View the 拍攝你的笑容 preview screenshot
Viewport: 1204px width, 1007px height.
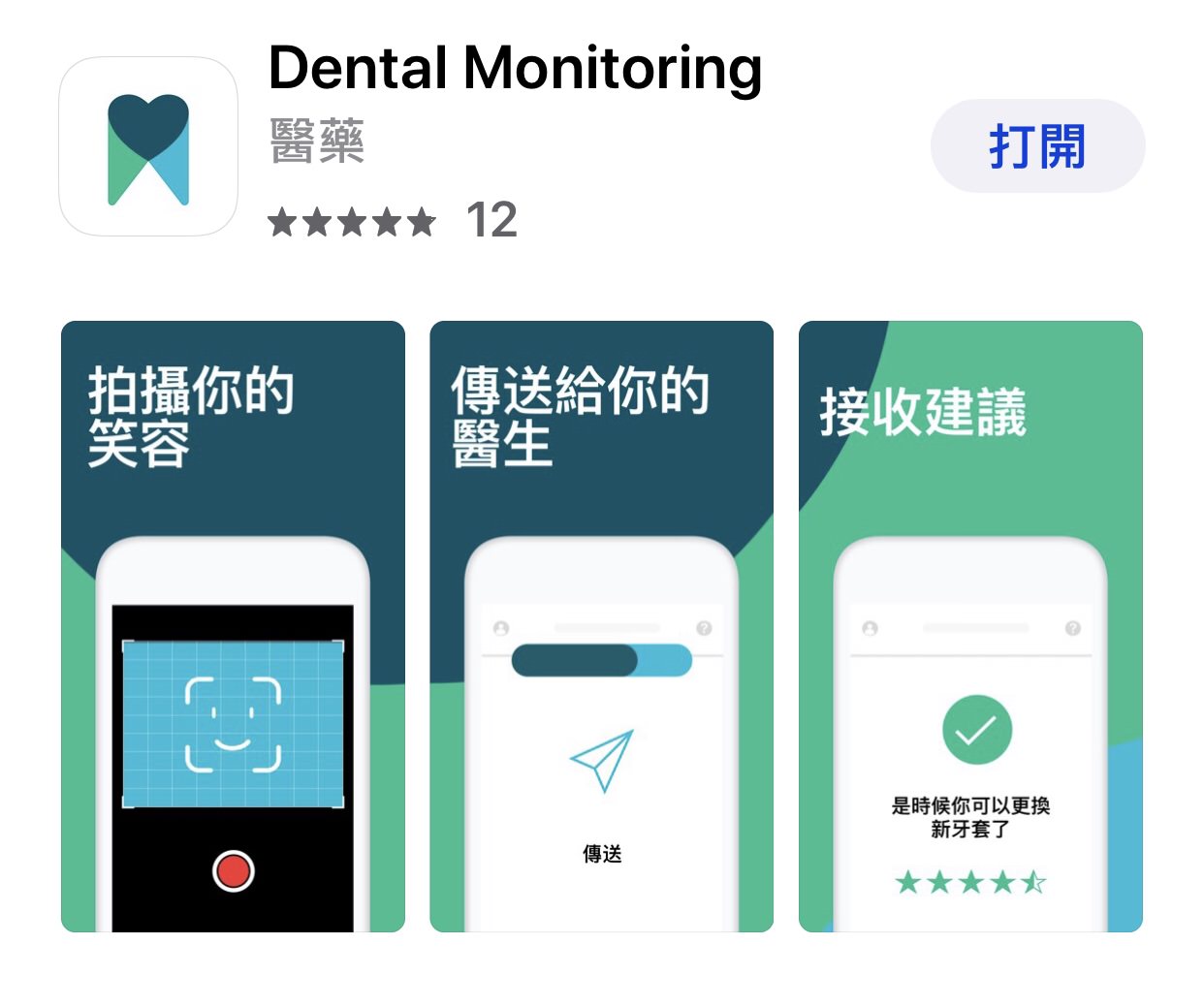point(233,626)
